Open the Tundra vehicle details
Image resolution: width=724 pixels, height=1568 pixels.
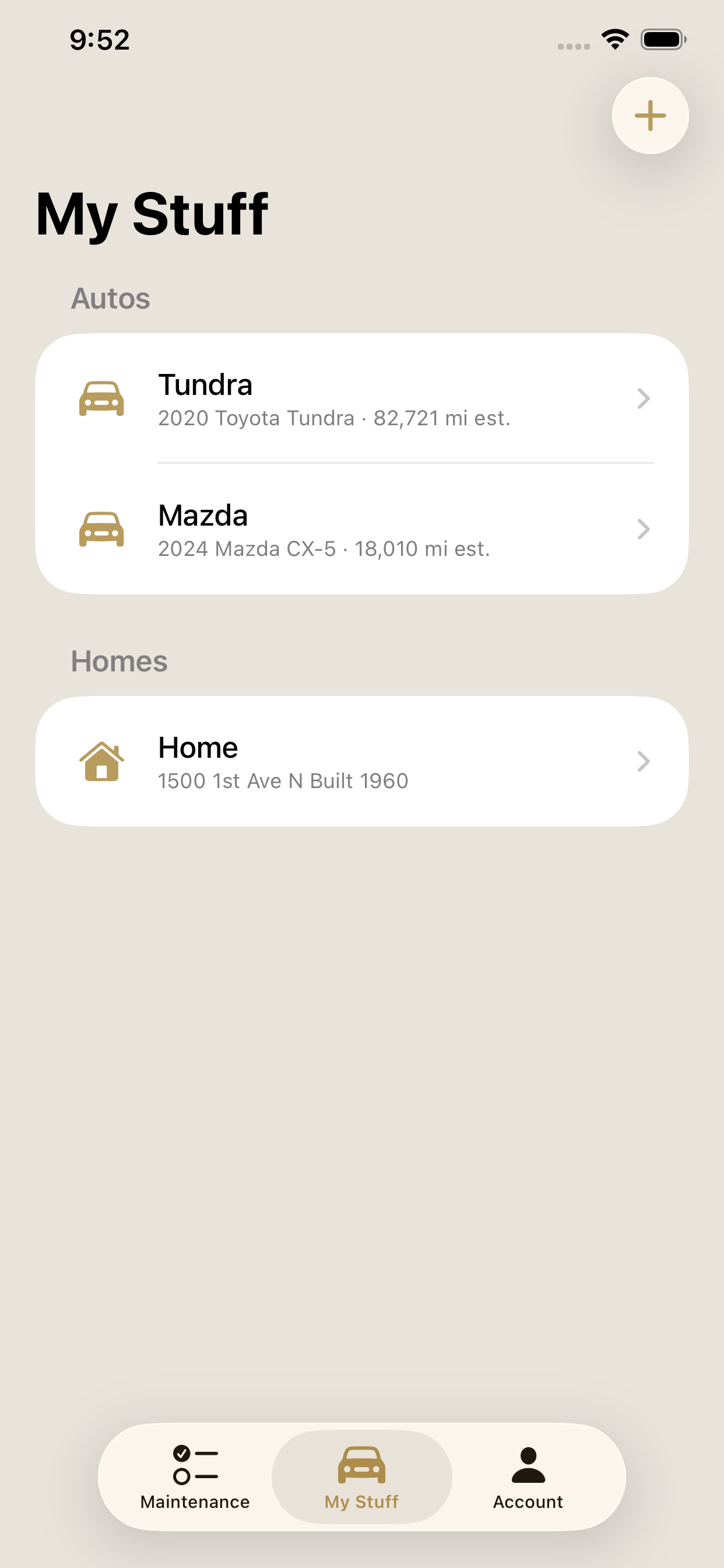click(361, 398)
